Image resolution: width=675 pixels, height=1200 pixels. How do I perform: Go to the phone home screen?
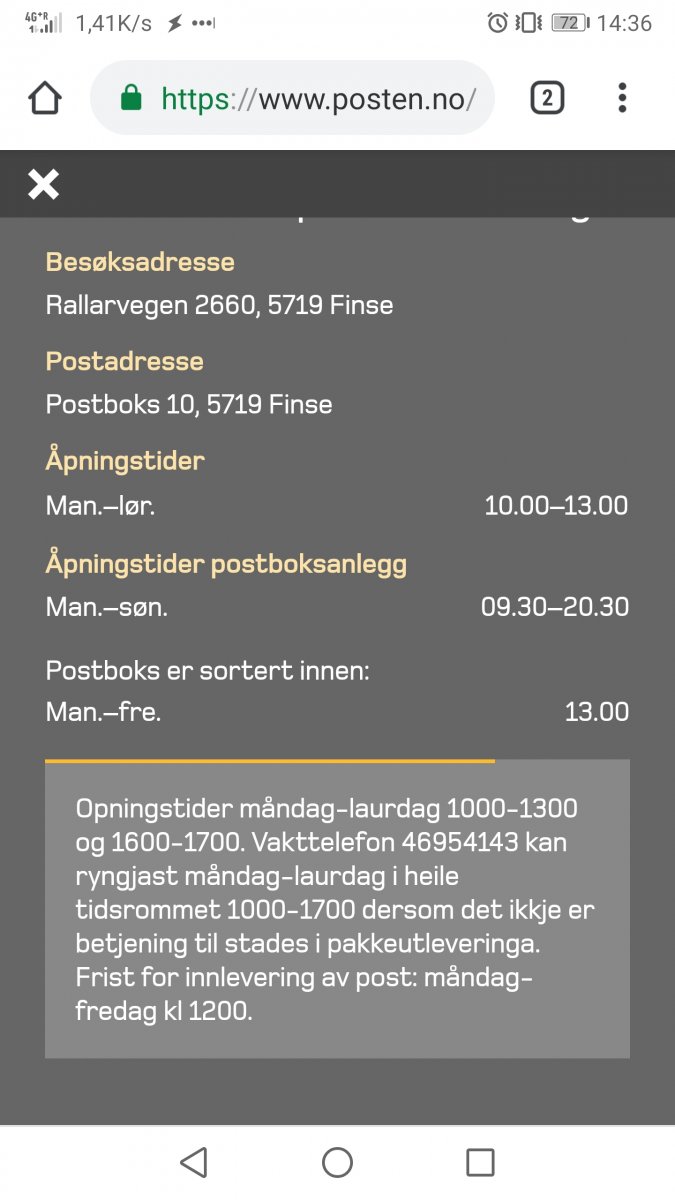coord(338,1162)
